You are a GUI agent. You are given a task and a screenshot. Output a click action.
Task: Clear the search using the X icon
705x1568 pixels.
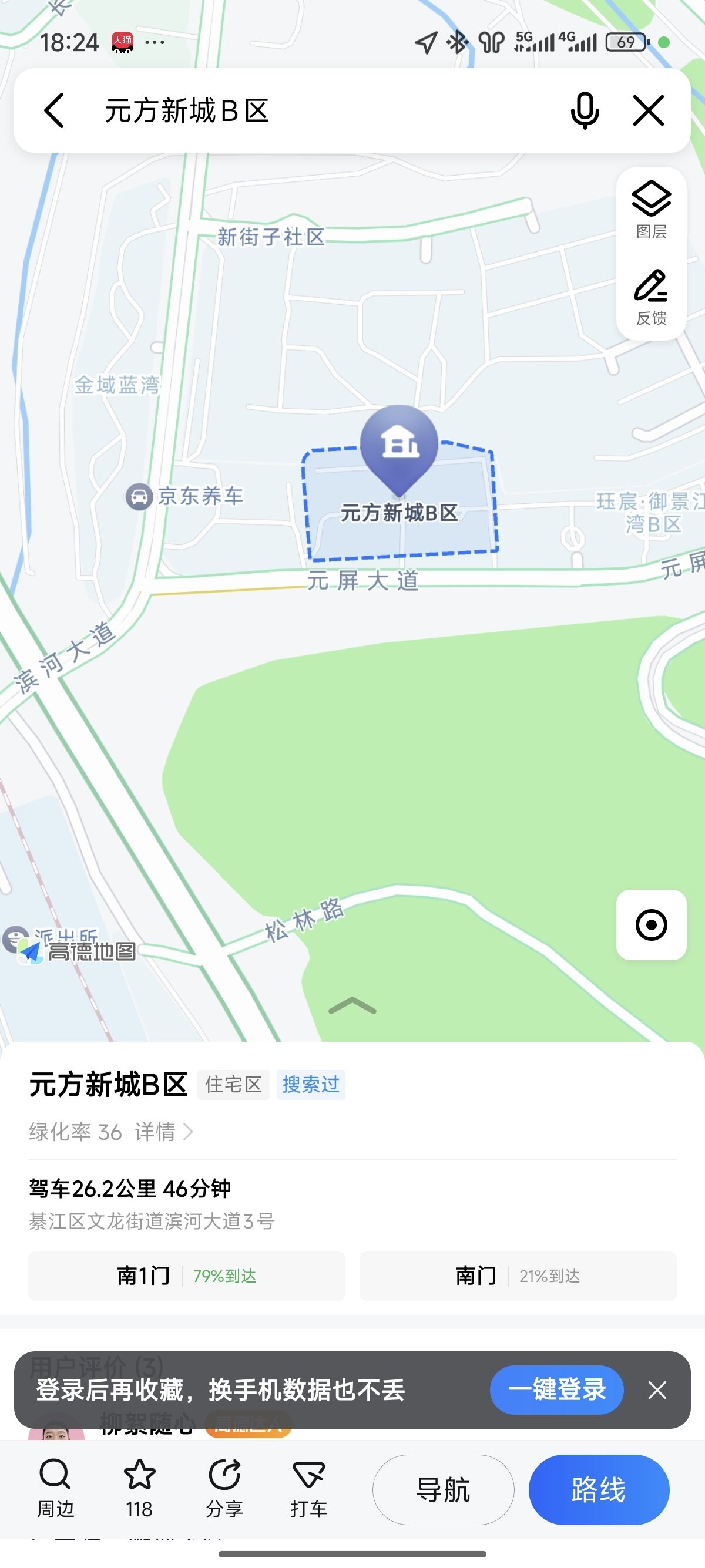coord(648,111)
